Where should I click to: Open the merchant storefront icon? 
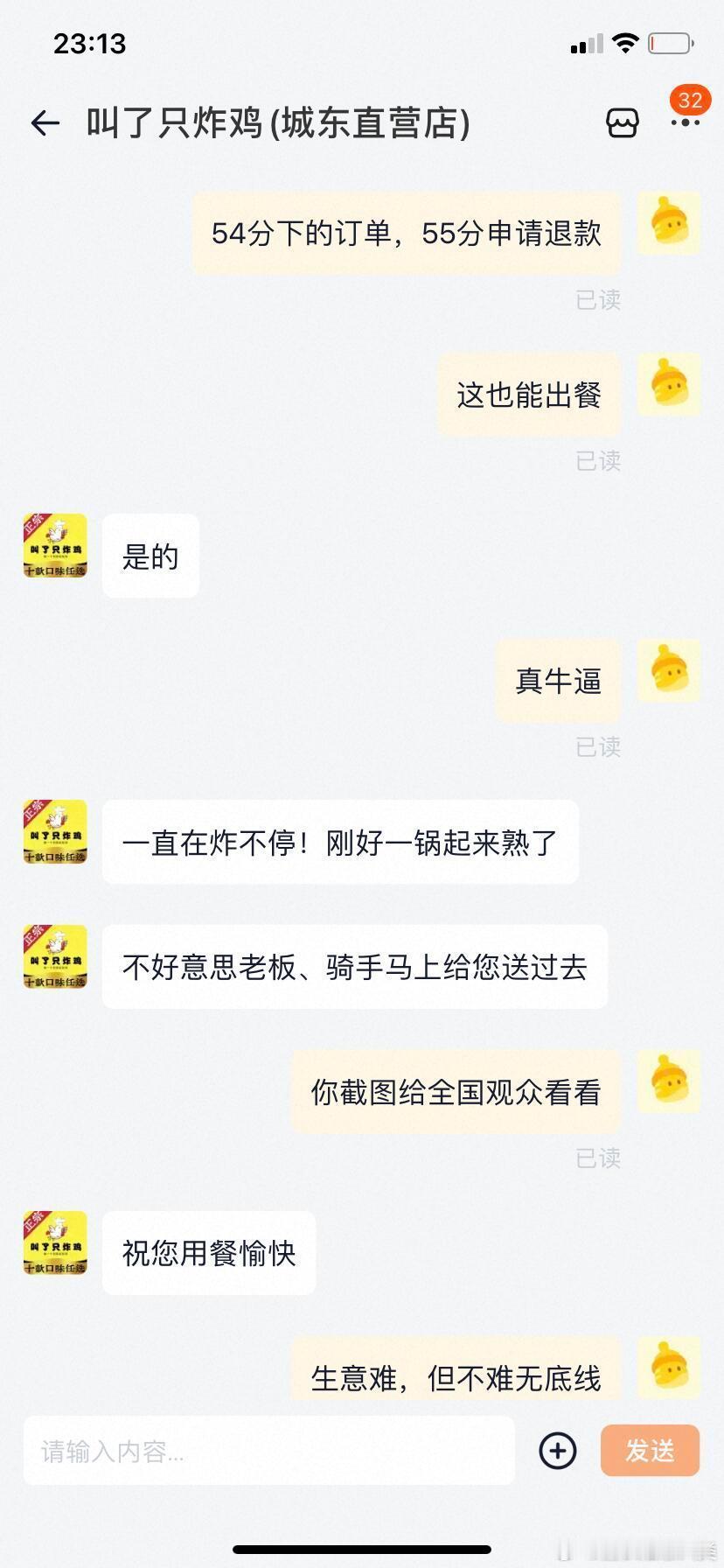(x=622, y=123)
